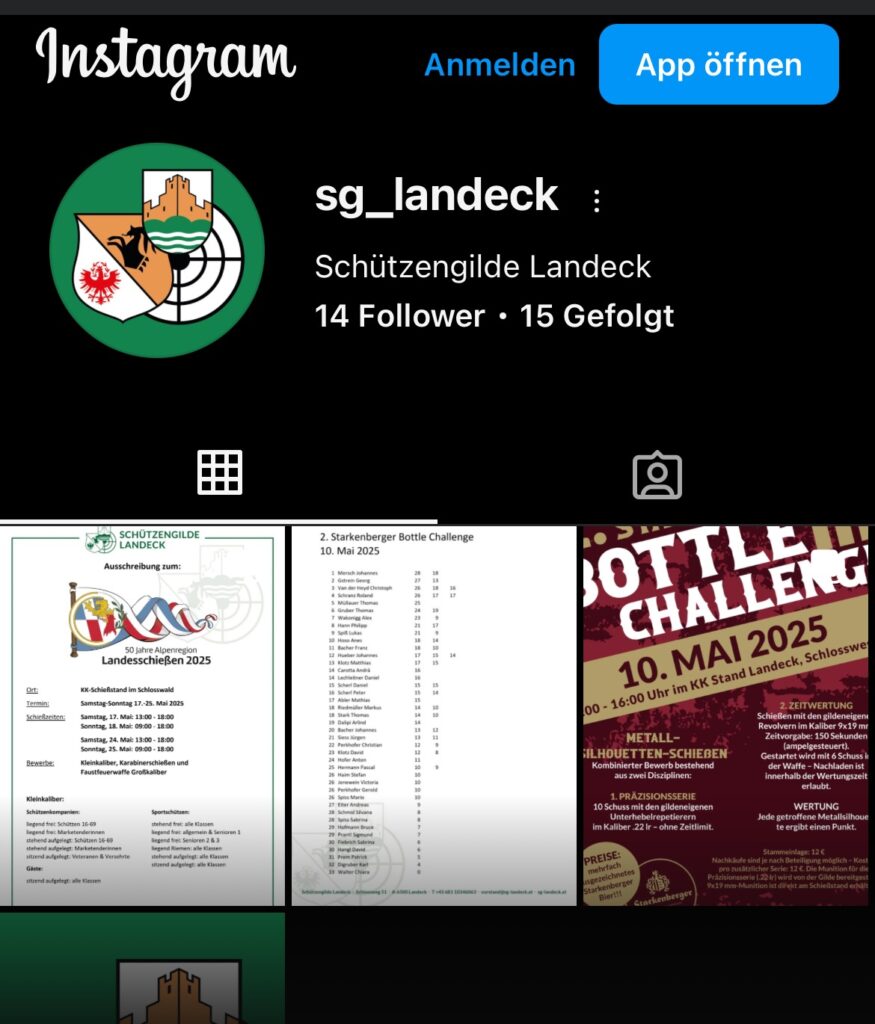Tap the Anmelden login link
This screenshot has width=875, height=1024.
(499, 66)
